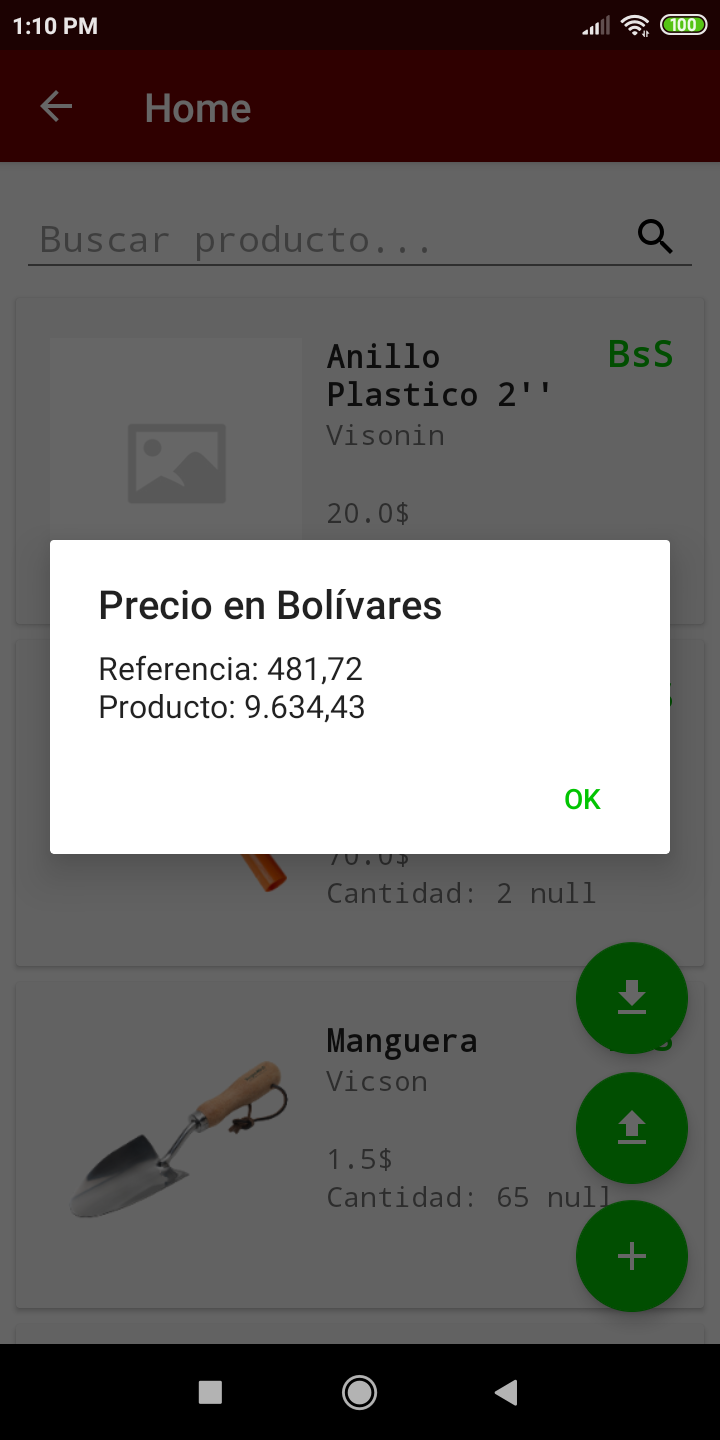Screen dimensions: 720x1440
Task: Tap the download floating button
Action: pyautogui.click(x=632, y=998)
